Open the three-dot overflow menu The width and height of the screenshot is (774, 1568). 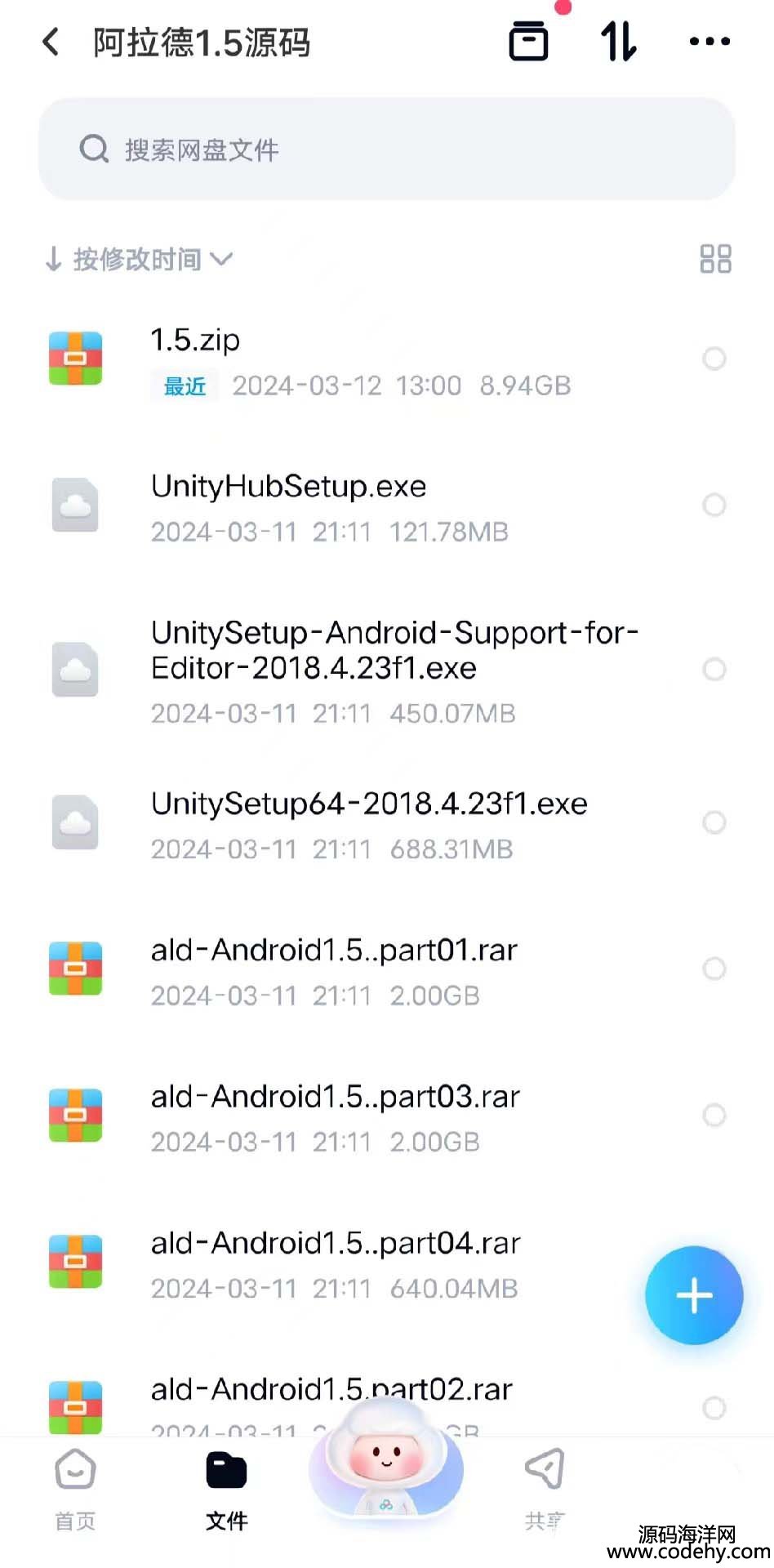709,41
